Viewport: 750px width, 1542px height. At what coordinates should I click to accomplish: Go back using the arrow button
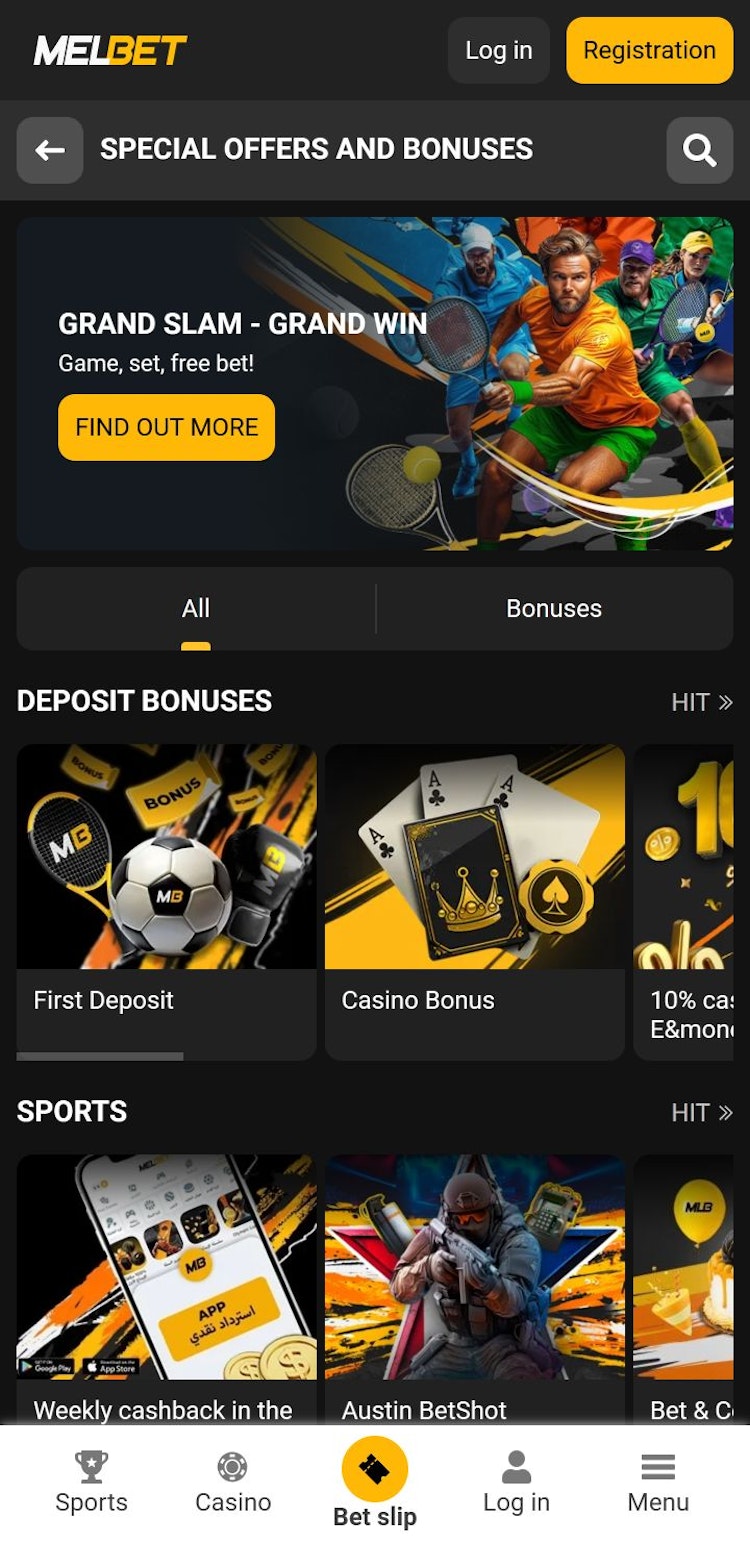pyautogui.click(x=50, y=150)
